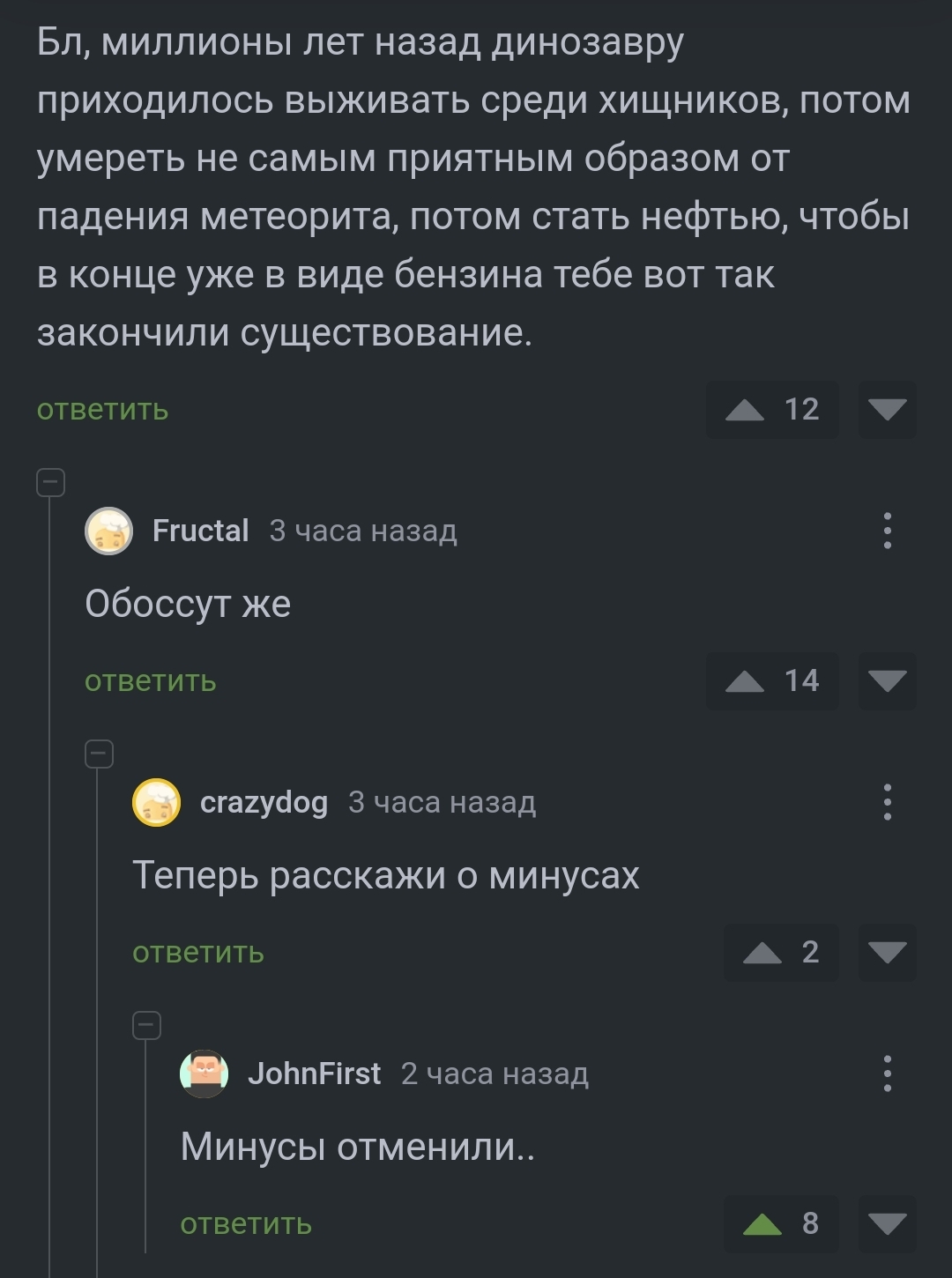
Task: Downvote JohnFirst's comment
Action: 888,1224
